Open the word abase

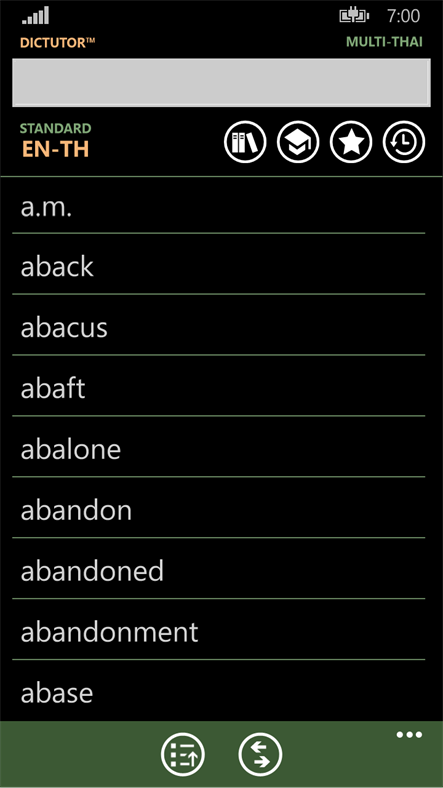click(218, 692)
